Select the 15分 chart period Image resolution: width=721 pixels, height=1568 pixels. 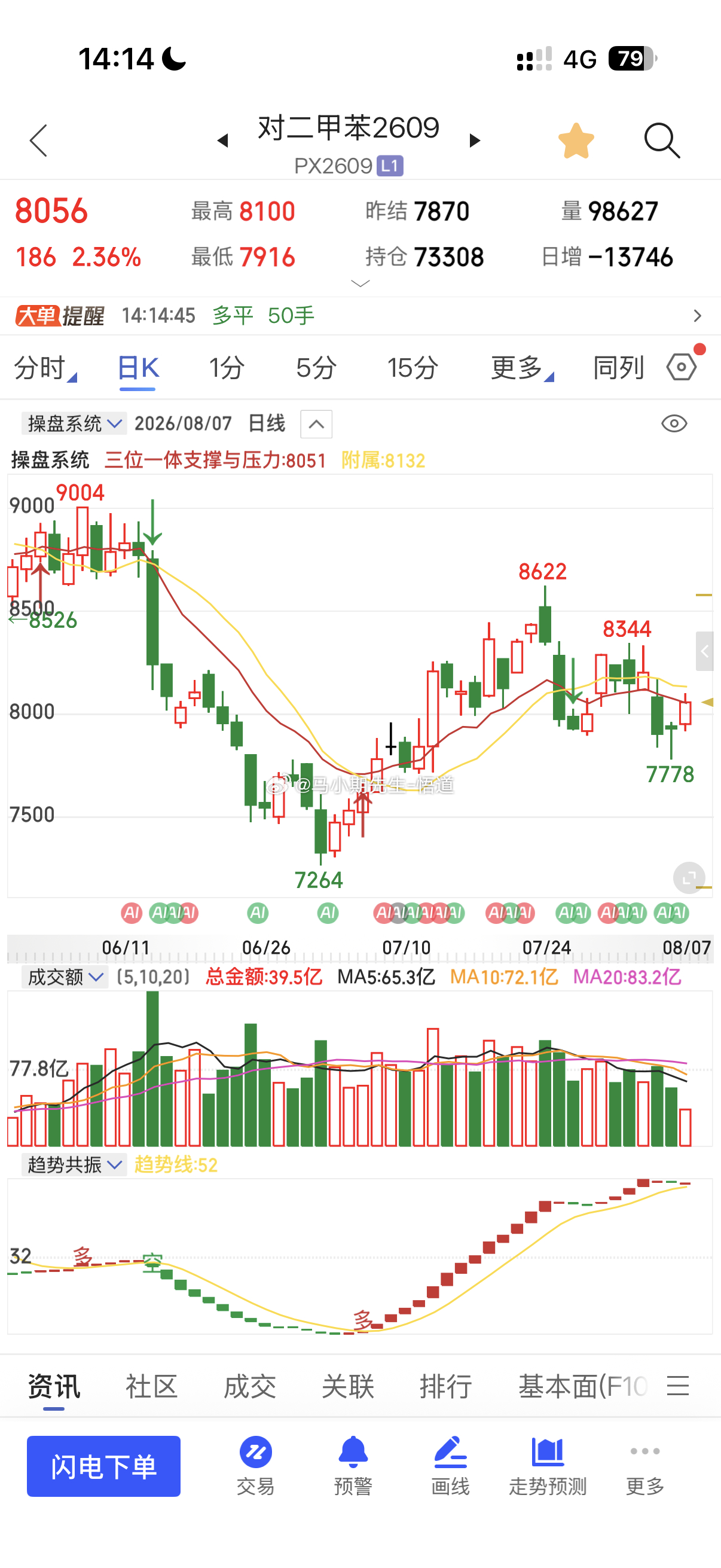tap(413, 368)
